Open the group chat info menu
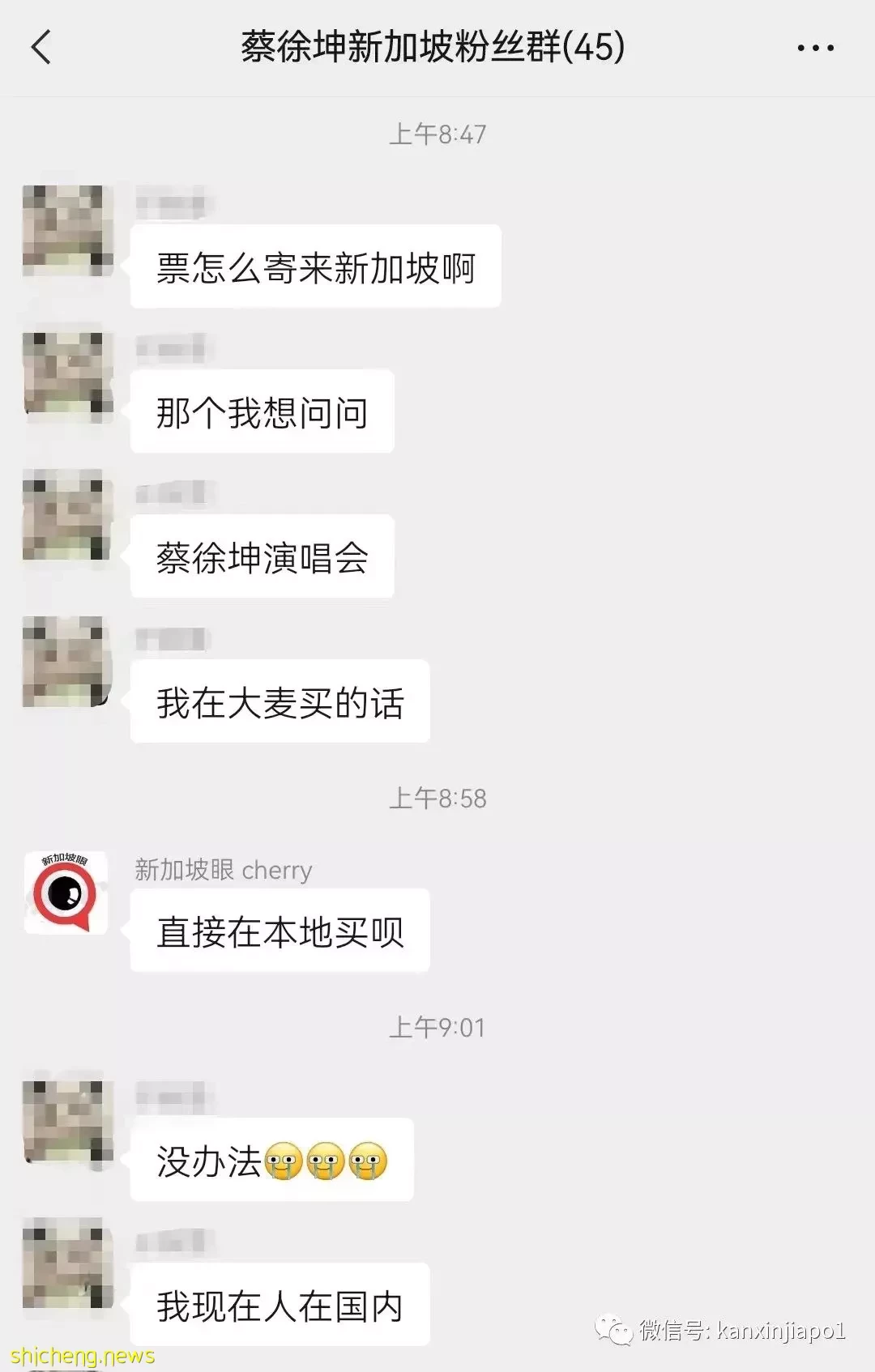This screenshot has width=875, height=1372. coord(815,49)
